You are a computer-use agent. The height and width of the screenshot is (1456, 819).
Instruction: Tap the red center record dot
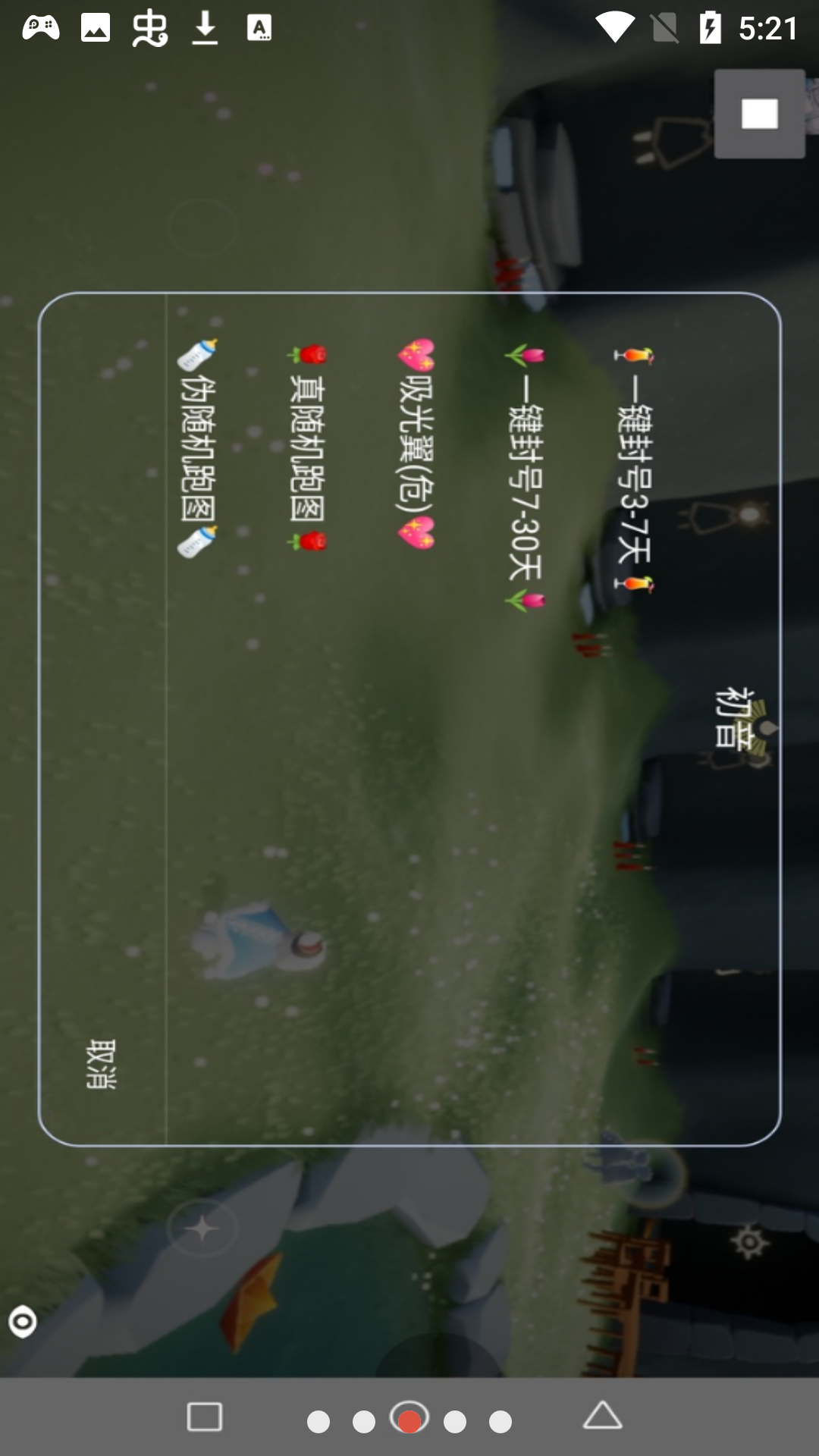pyautogui.click(x=409, y=1420)
